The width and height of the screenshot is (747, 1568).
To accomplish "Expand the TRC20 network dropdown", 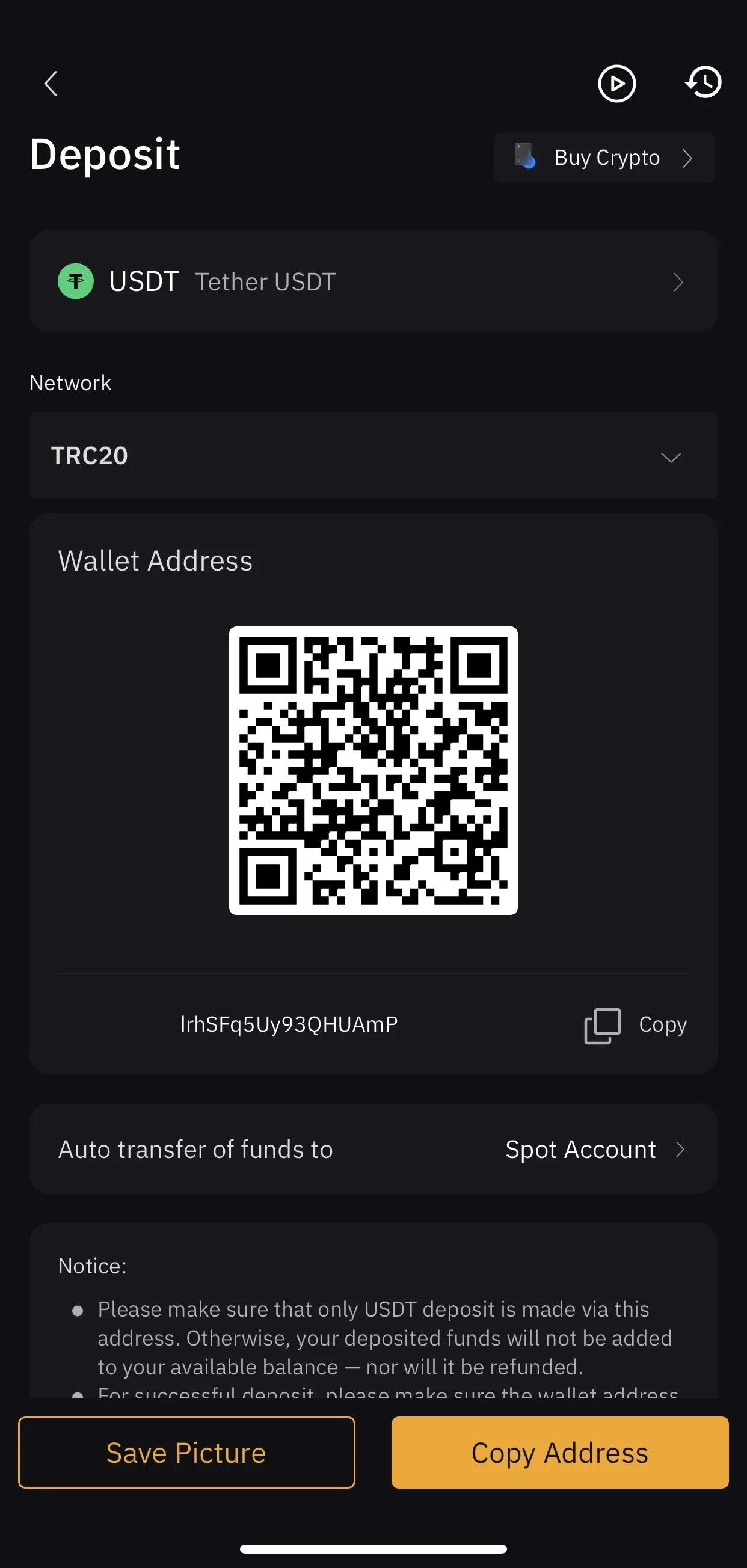I will click(373, 456).
